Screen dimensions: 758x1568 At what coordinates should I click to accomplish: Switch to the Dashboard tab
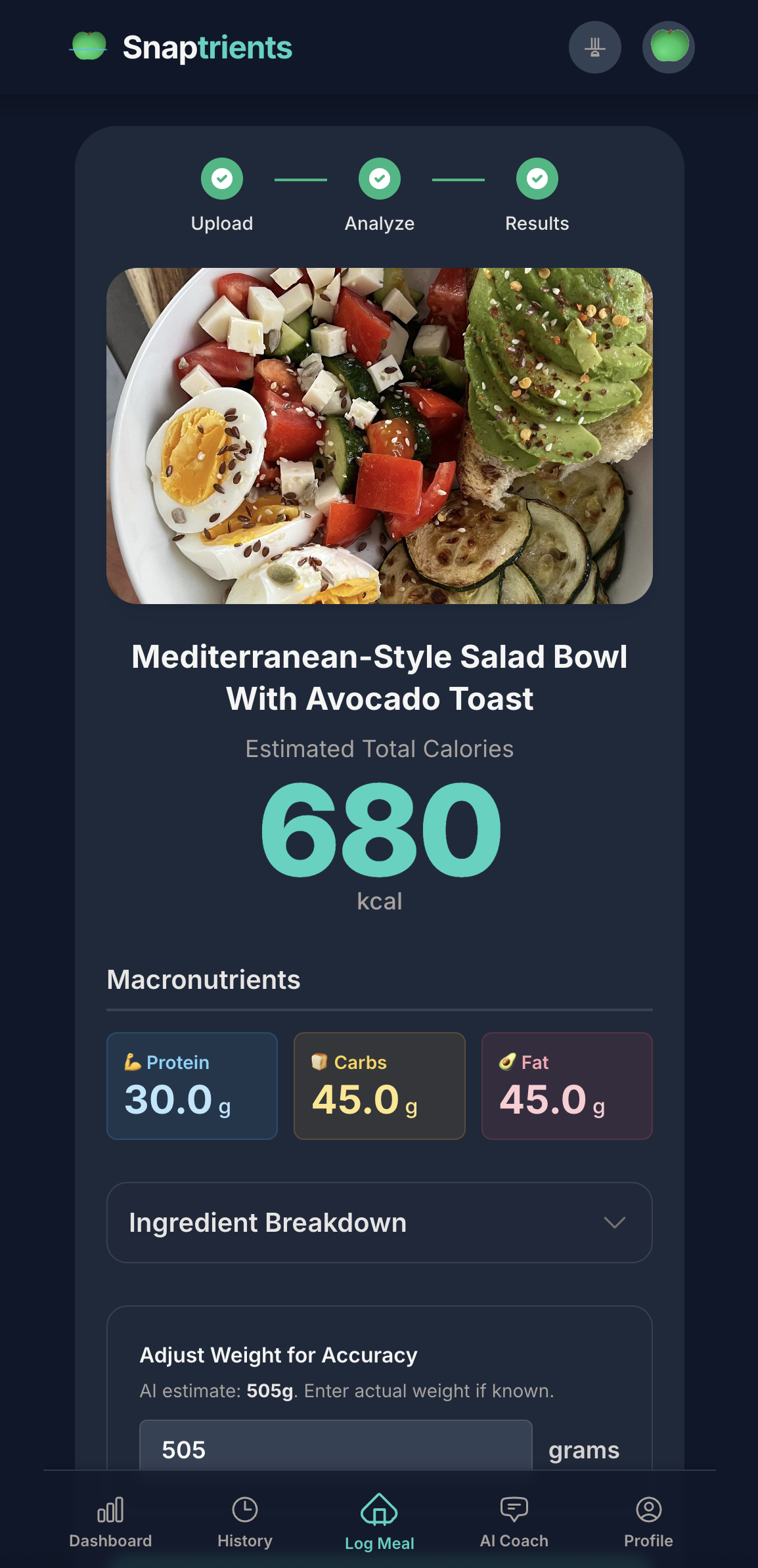click(x=110, y=1522)
